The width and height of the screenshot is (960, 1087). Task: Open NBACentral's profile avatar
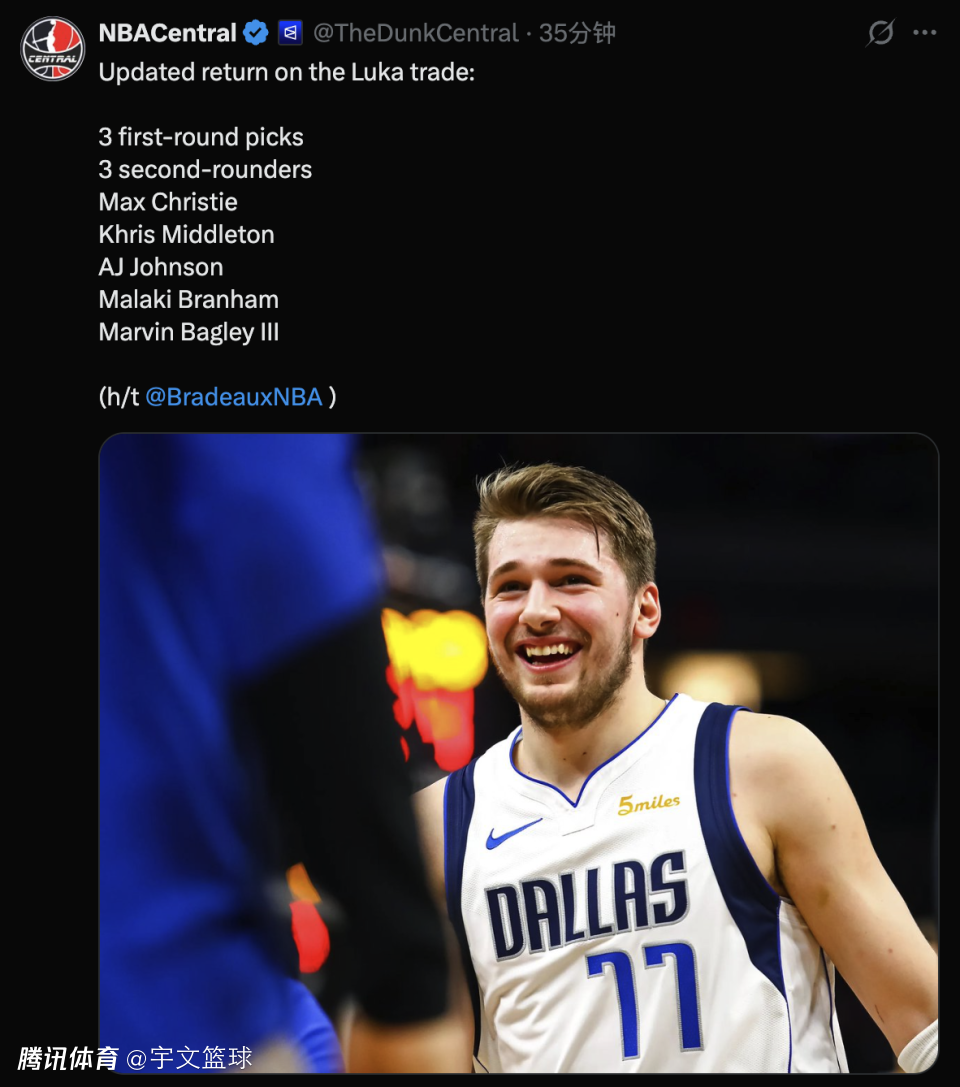53,48
